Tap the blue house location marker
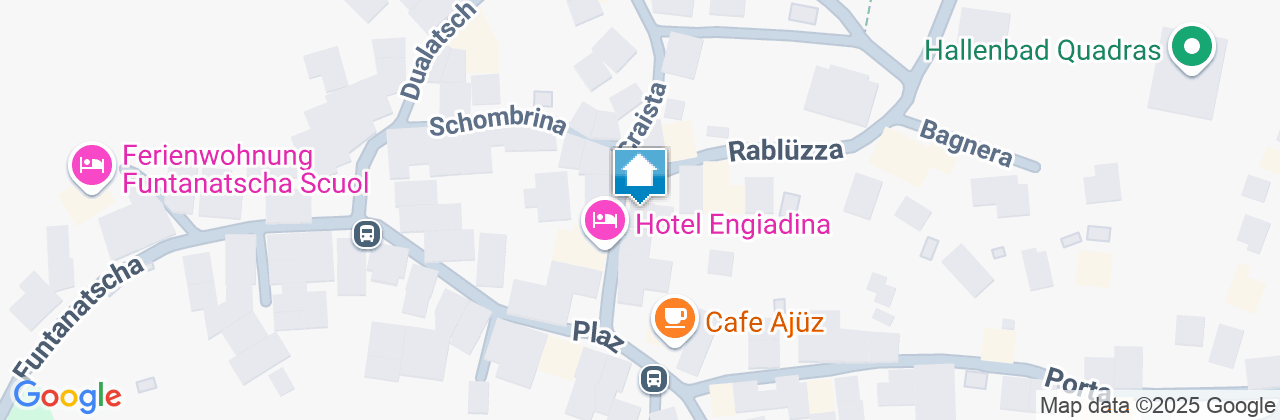 pos(639,173)
